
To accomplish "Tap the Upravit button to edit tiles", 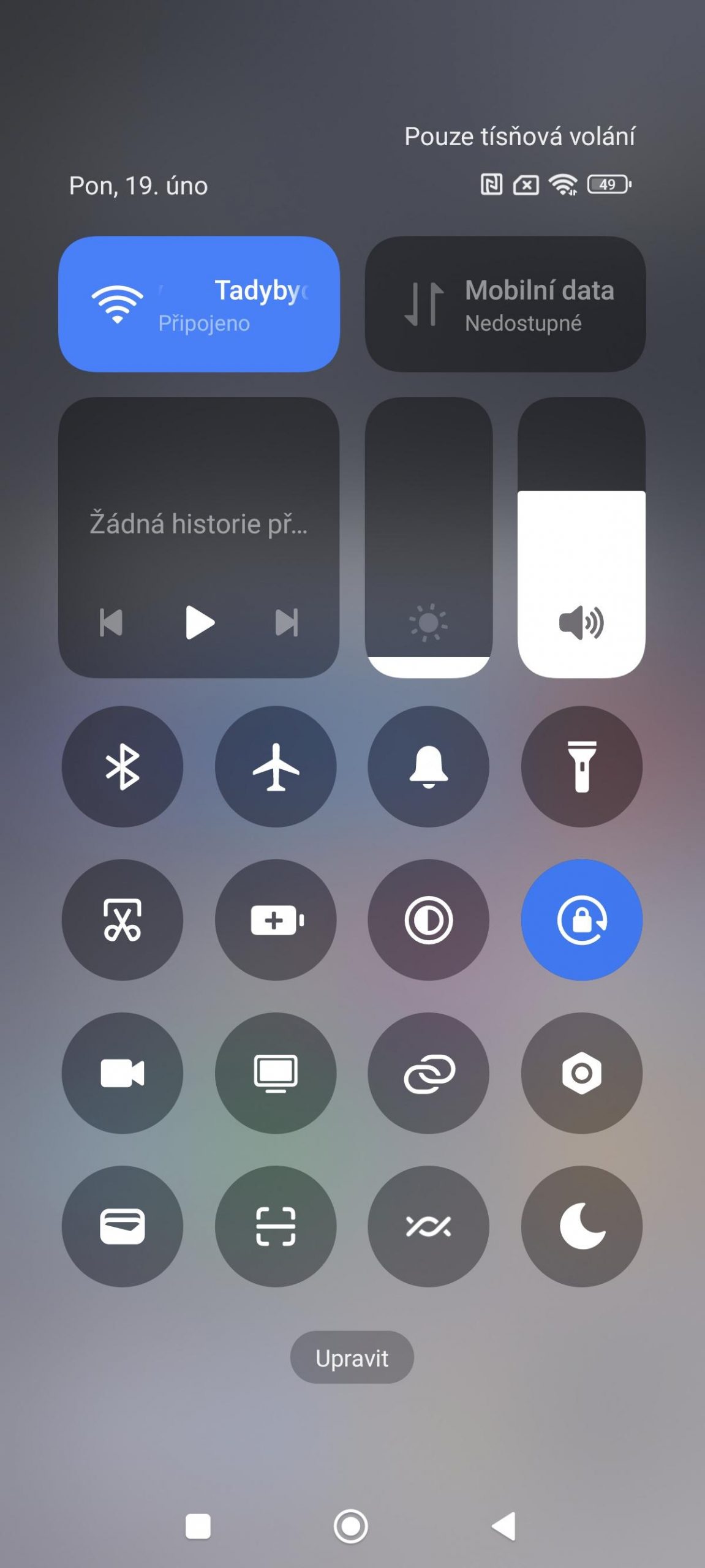I will coord(352,1358).
